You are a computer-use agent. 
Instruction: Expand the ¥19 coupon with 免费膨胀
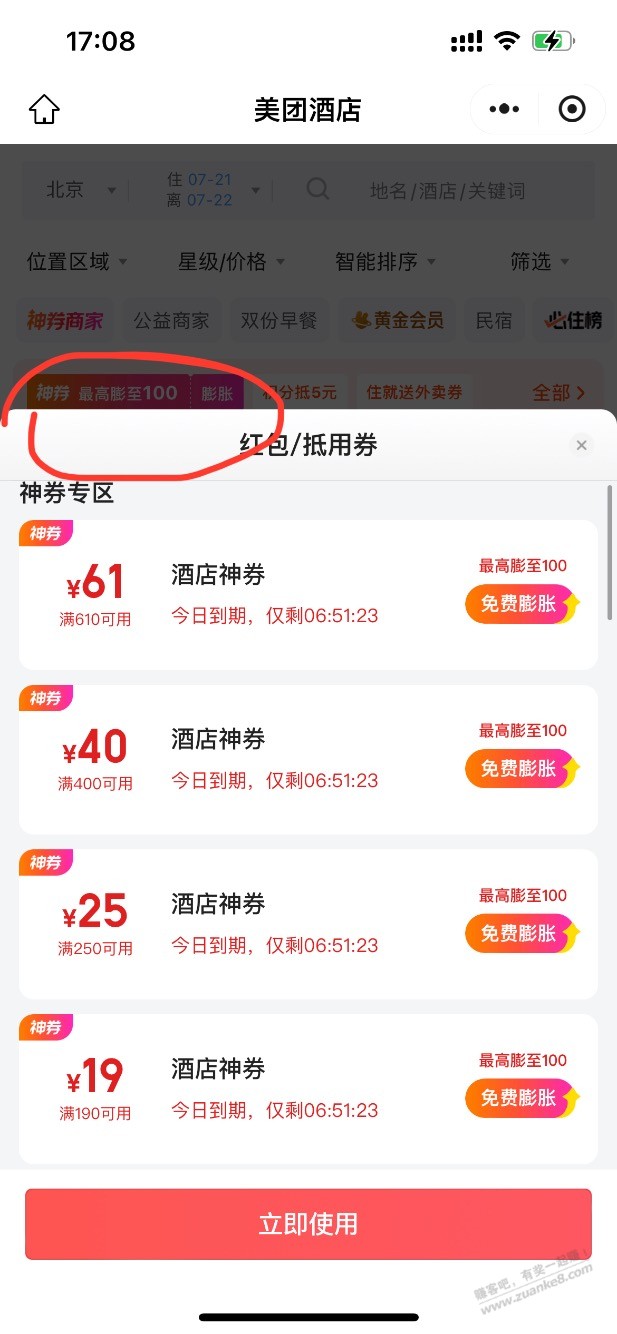tap(521, 1098)
